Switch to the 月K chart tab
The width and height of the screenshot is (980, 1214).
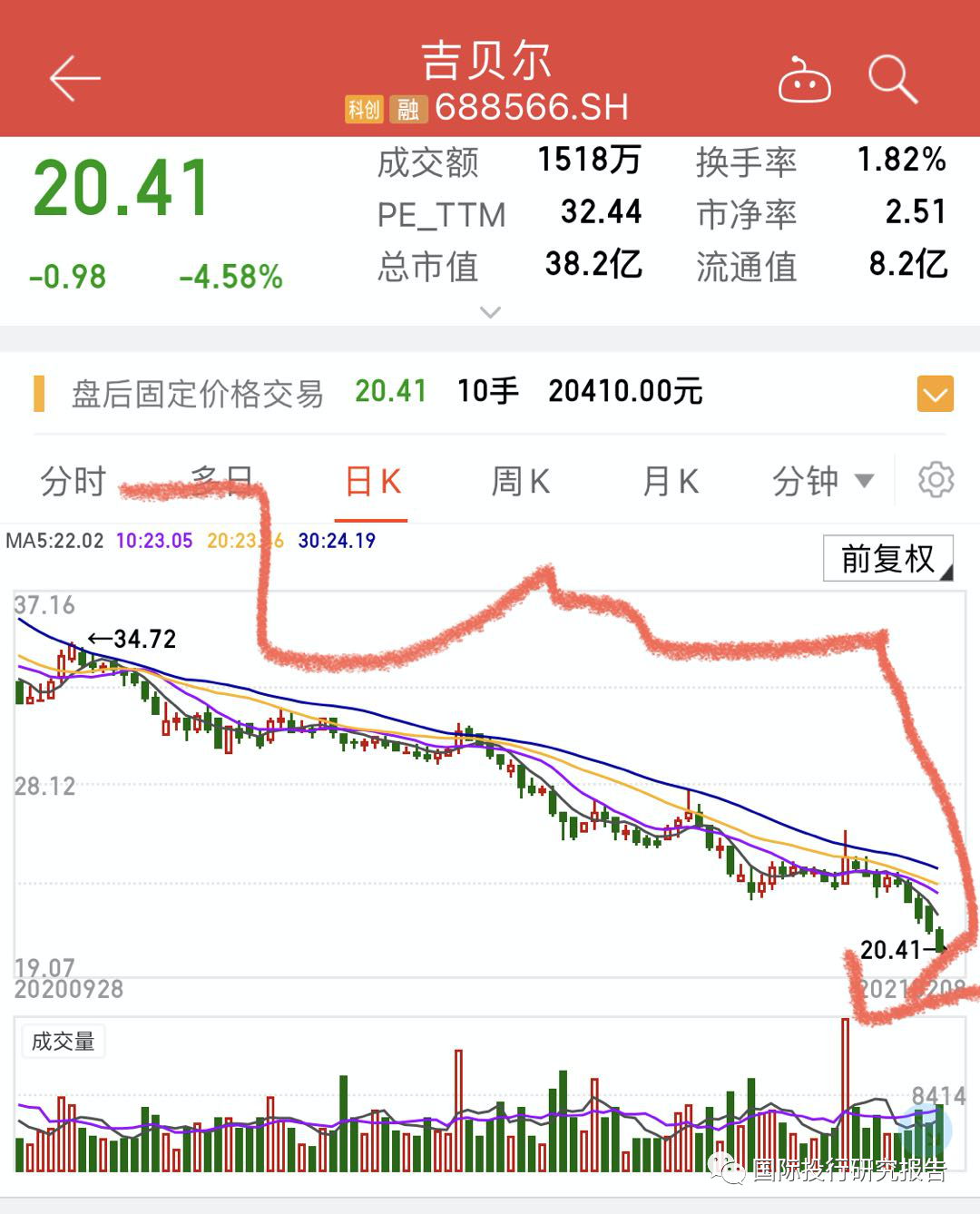671,482
